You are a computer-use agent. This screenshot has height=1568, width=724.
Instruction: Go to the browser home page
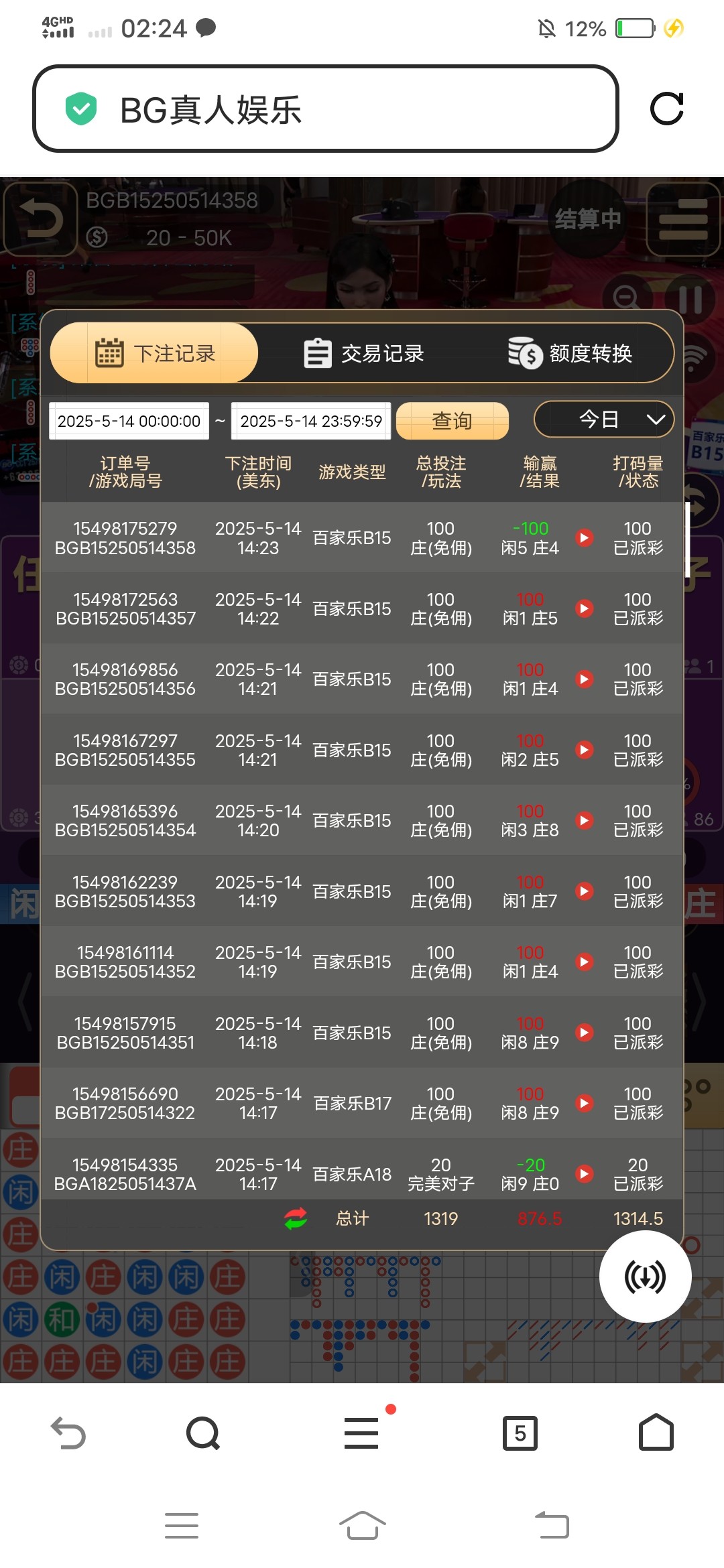[656, 1433]
